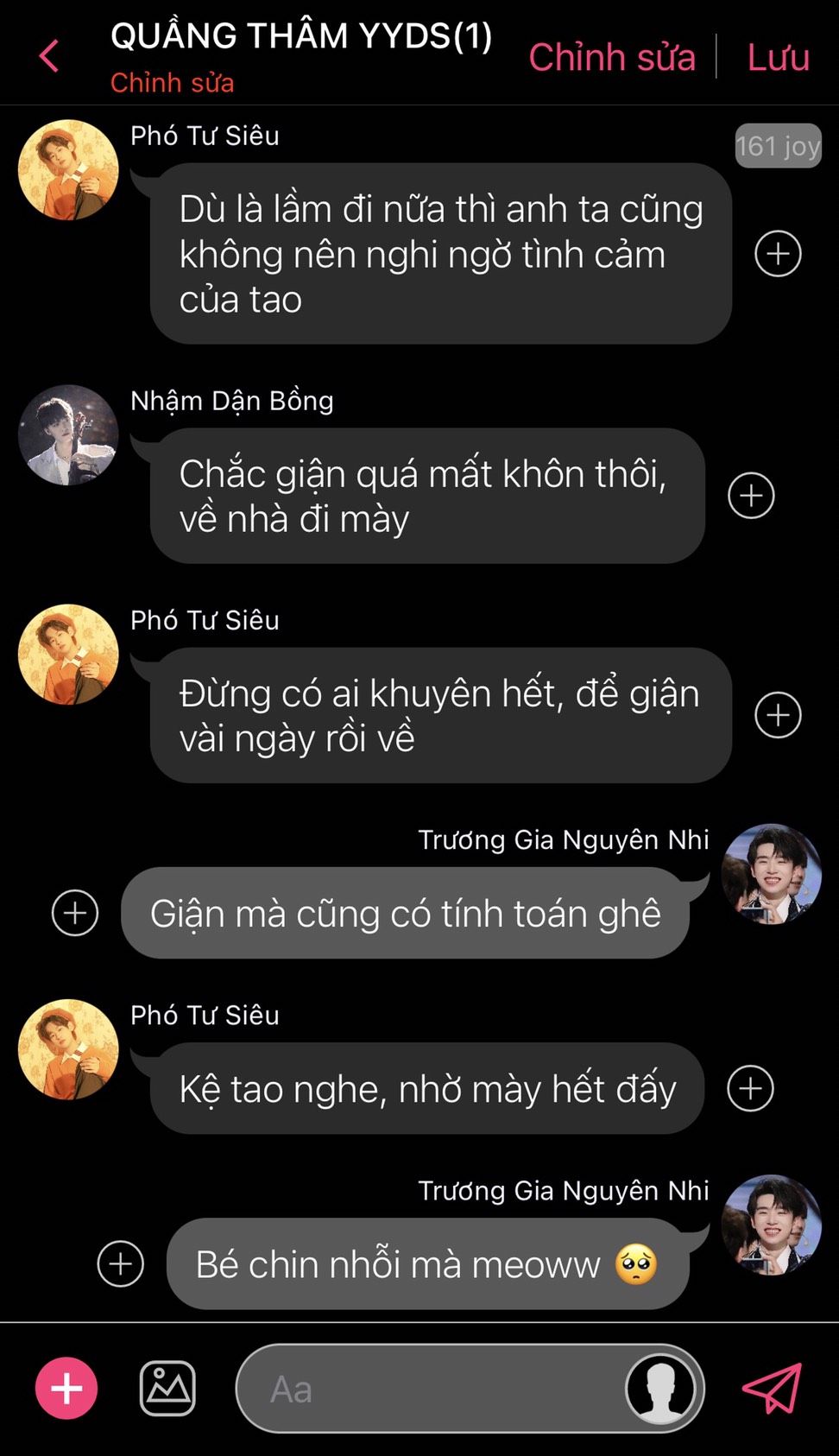839x1456 pixels.
Task: Open the pink plus add button
Action: click(x=66, y=1389)
